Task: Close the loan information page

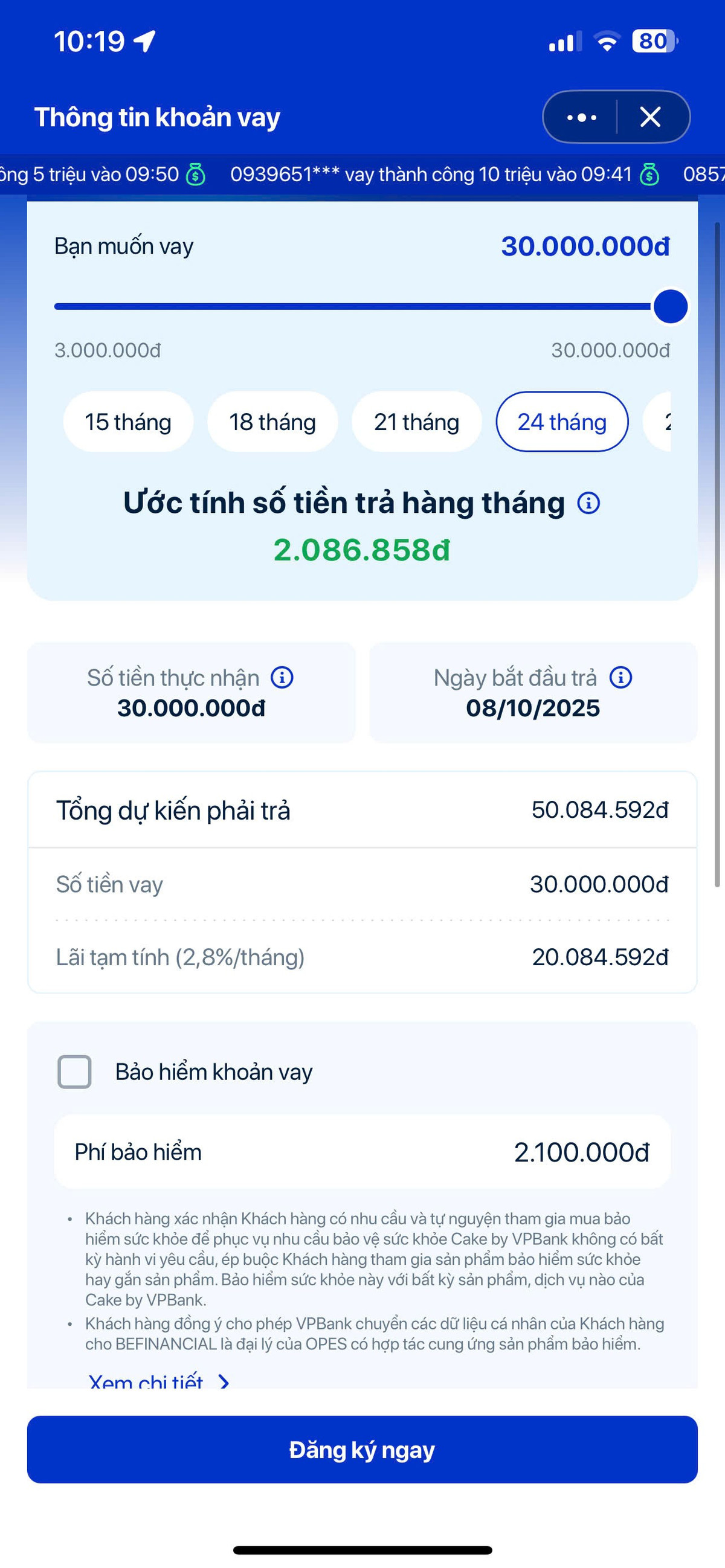Action: point(650,117)
